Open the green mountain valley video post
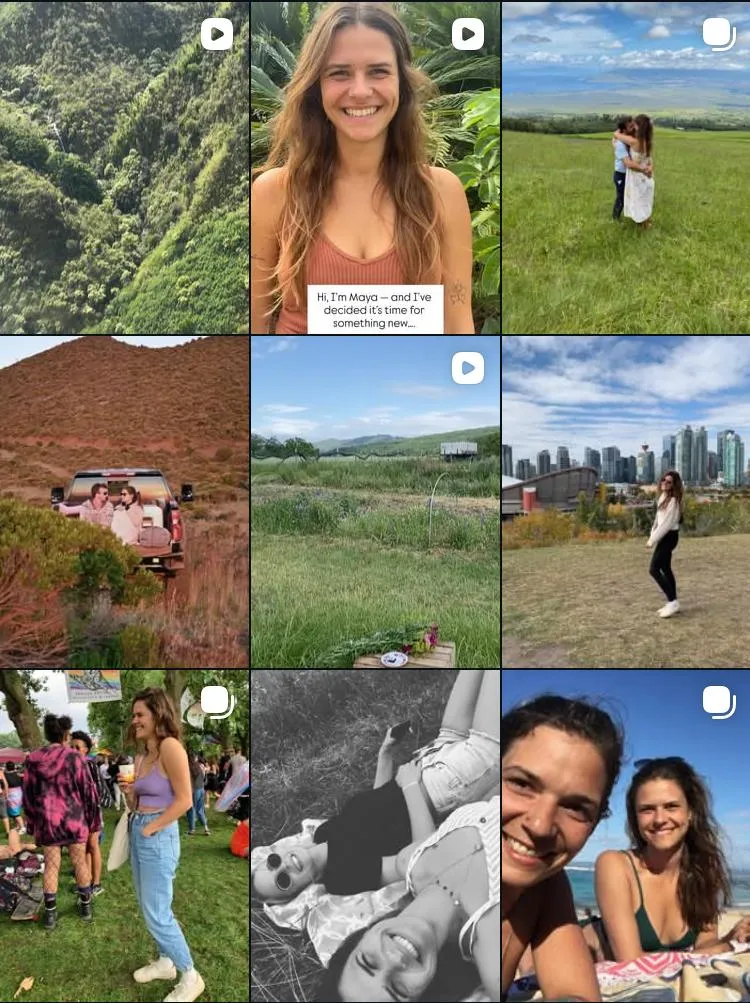 tap(124, 167)
